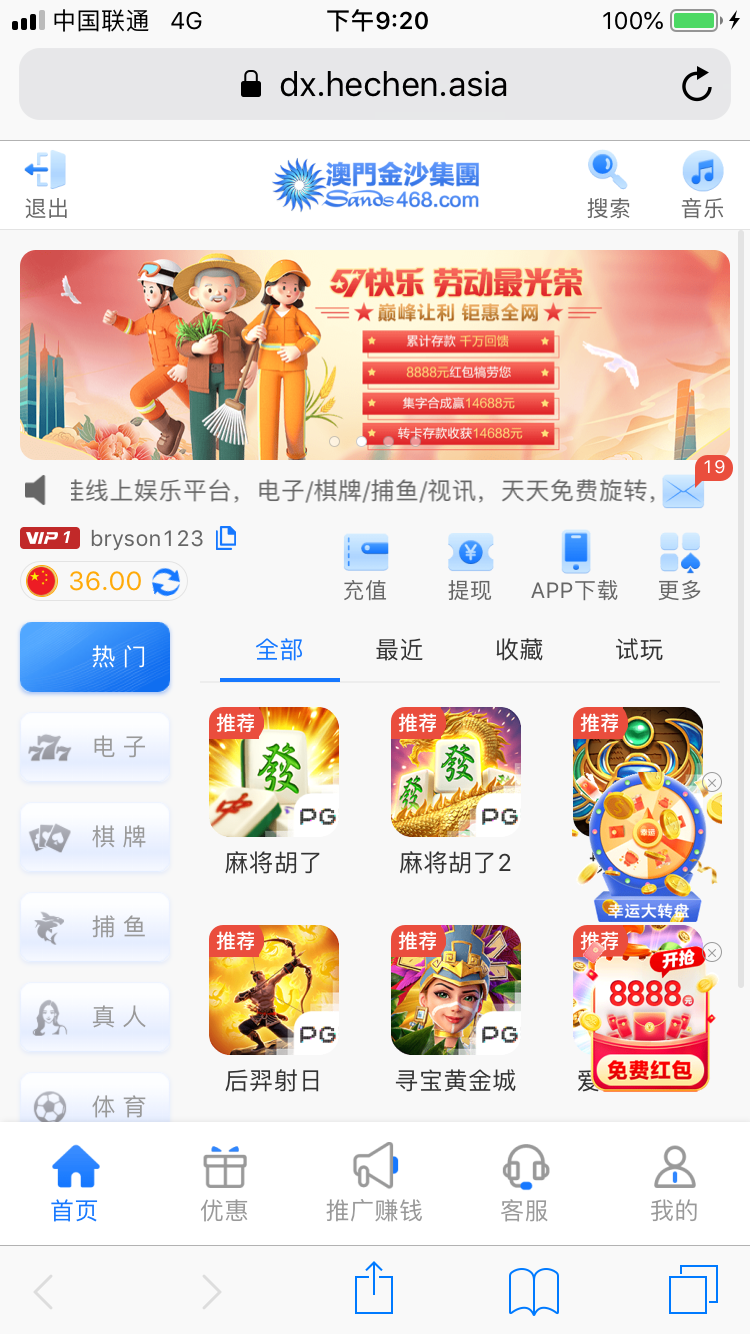
Task: Select the 棋牌 category in sidebar
Action: pyautogui.click(x=94, y=837)
